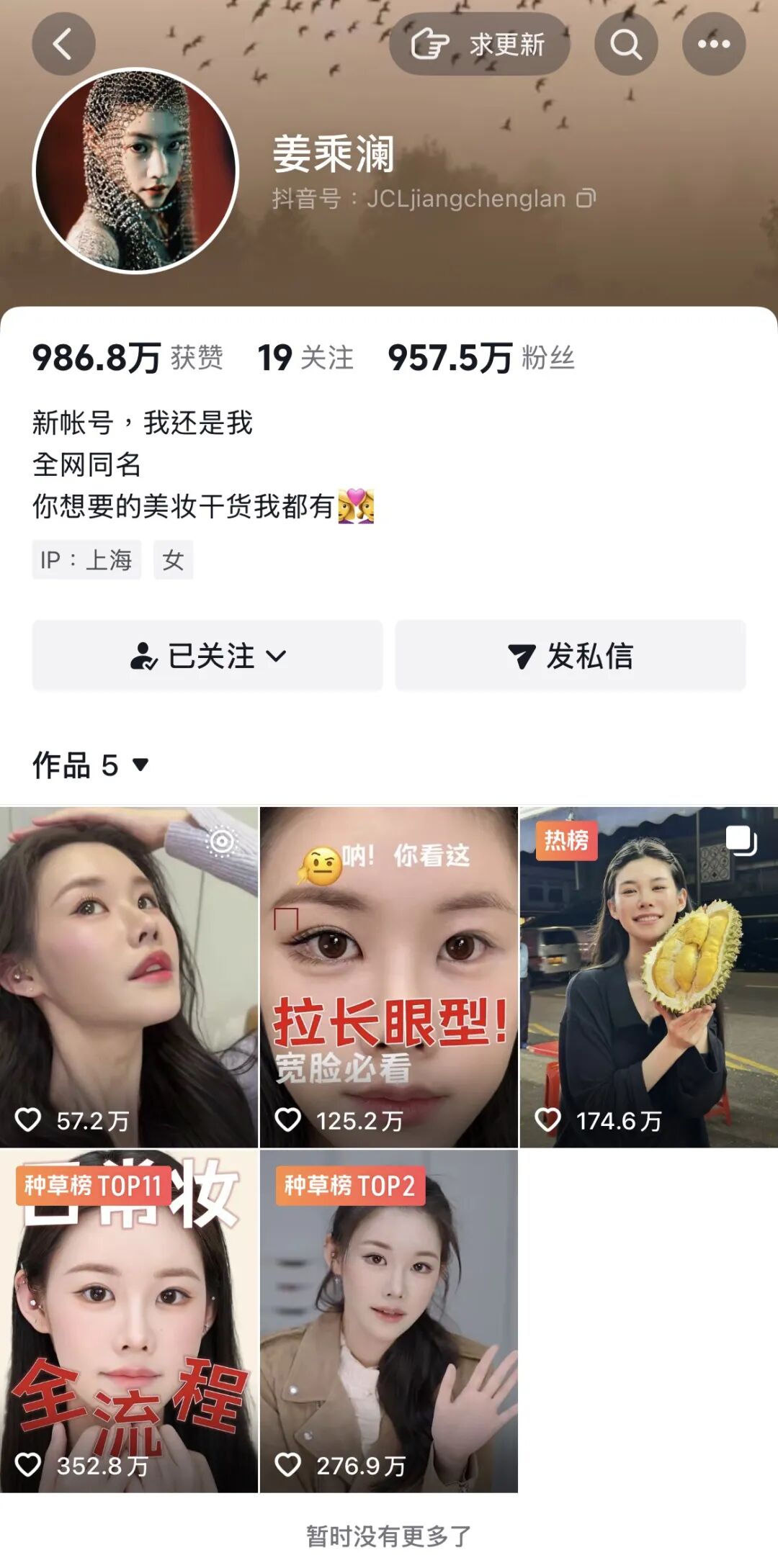Screen dimensions: 778x1568
Task: Open the 种草榜 TOP11 daily makeup video
Action: [129, 1321]
